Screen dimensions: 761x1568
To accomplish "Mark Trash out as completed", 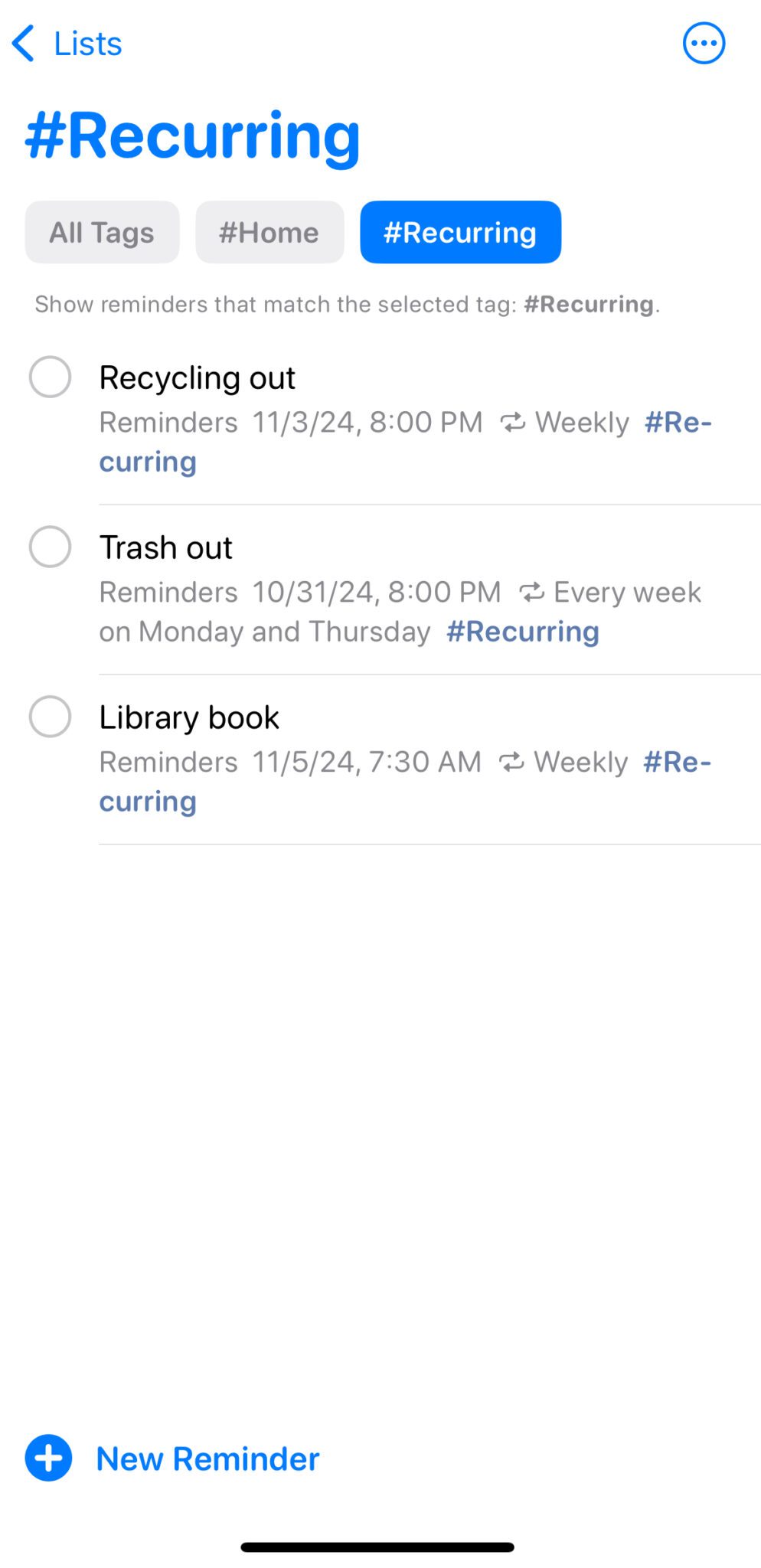I will point(51,547).
